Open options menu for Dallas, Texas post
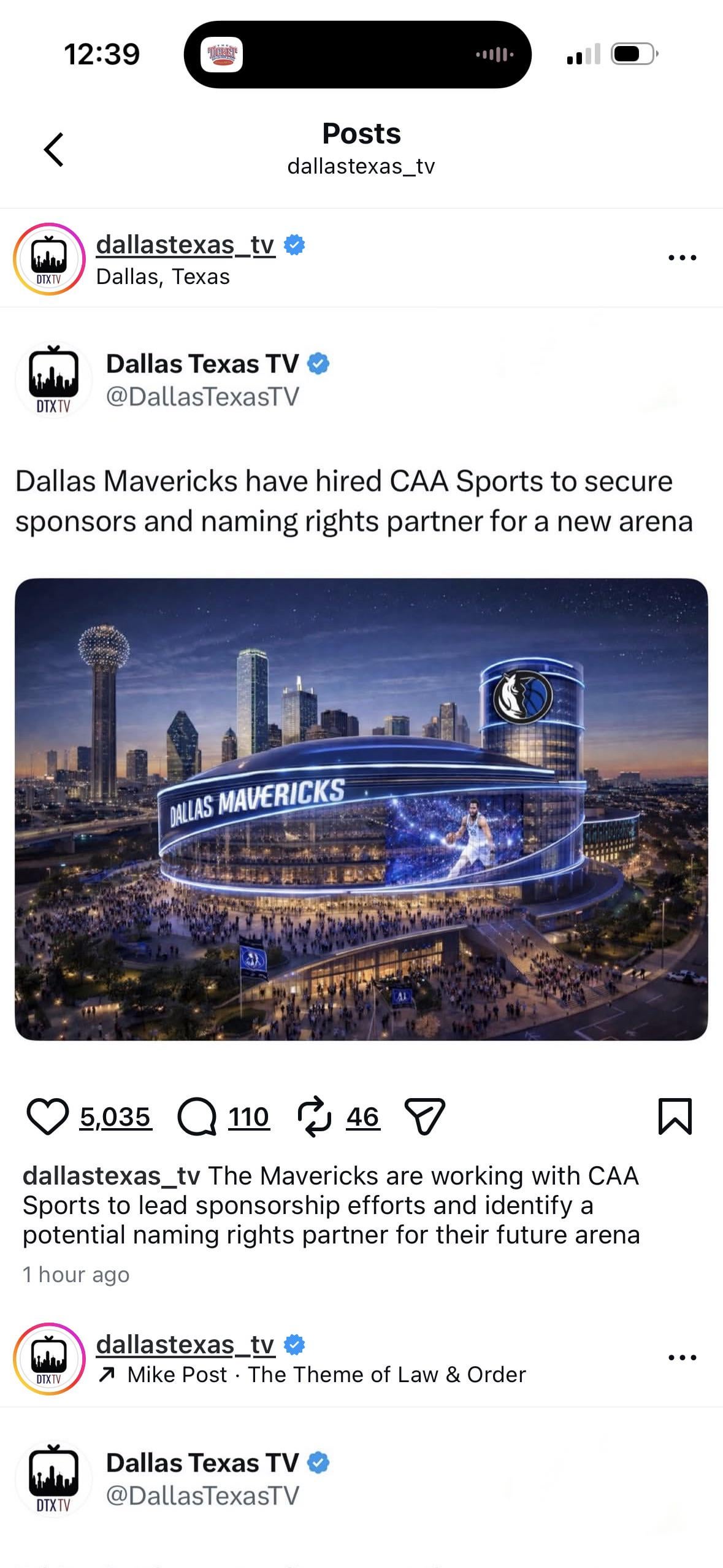 click(x=682, y=258)
